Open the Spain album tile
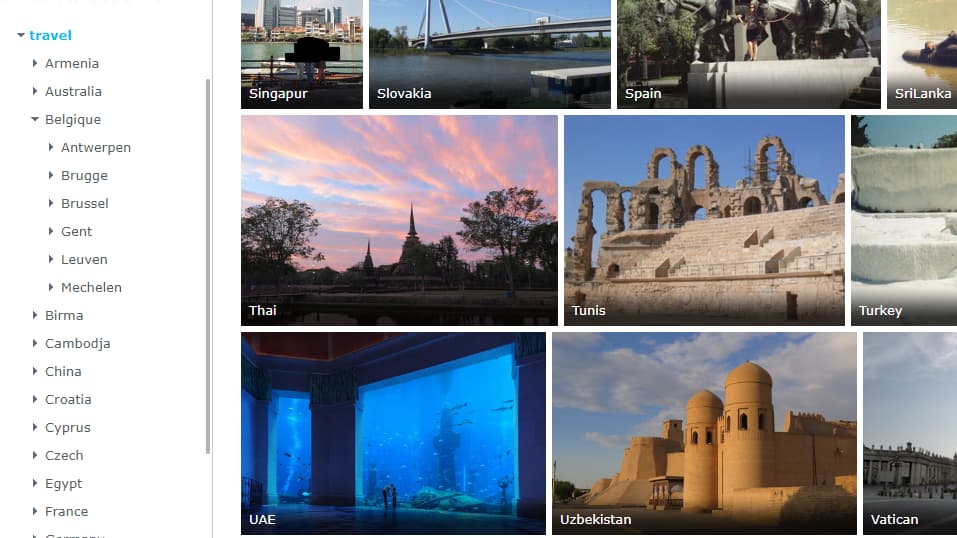957x538 pixels. [x=748, y=54]
